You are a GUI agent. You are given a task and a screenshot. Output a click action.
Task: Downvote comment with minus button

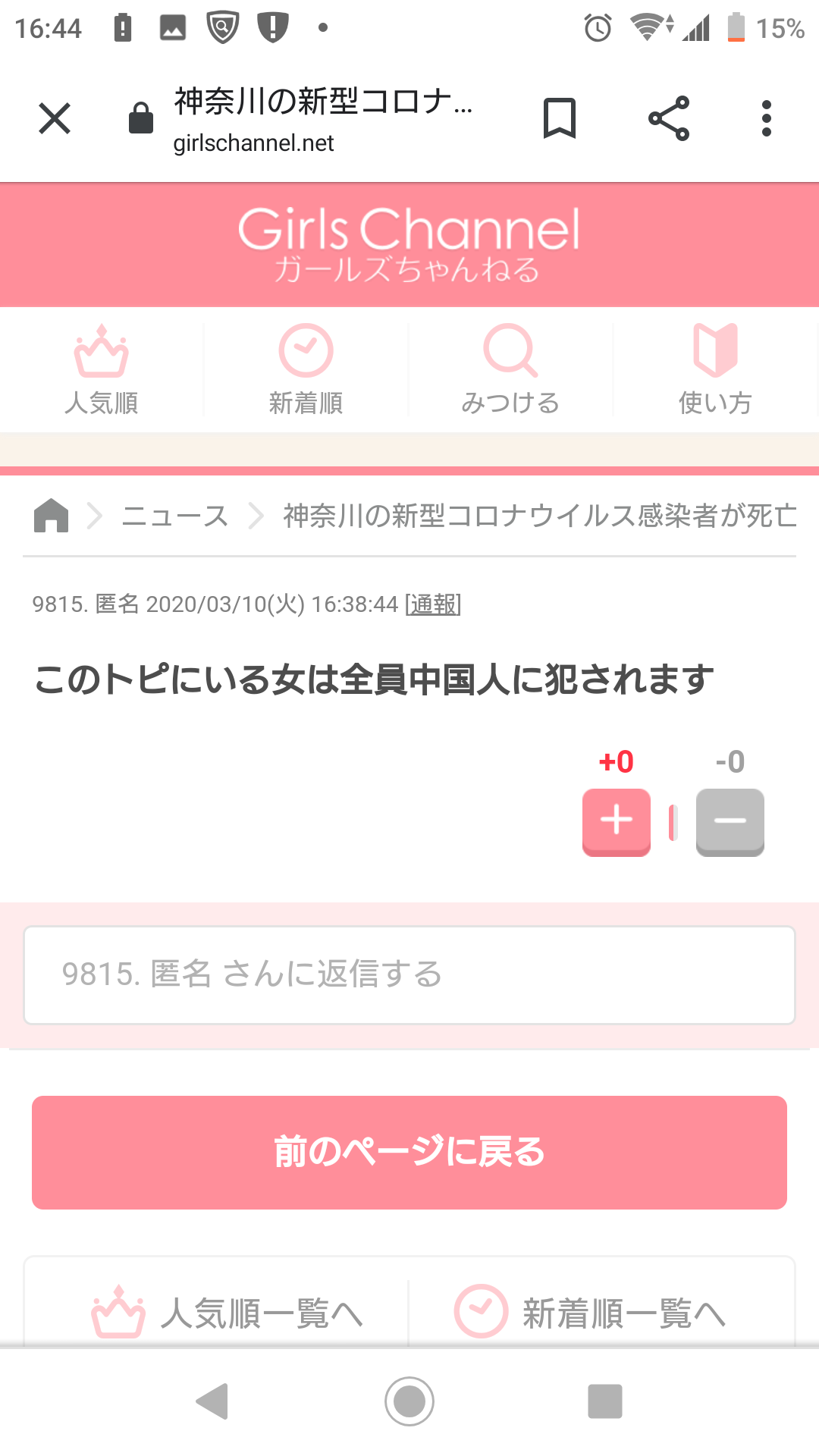(730, 822)
